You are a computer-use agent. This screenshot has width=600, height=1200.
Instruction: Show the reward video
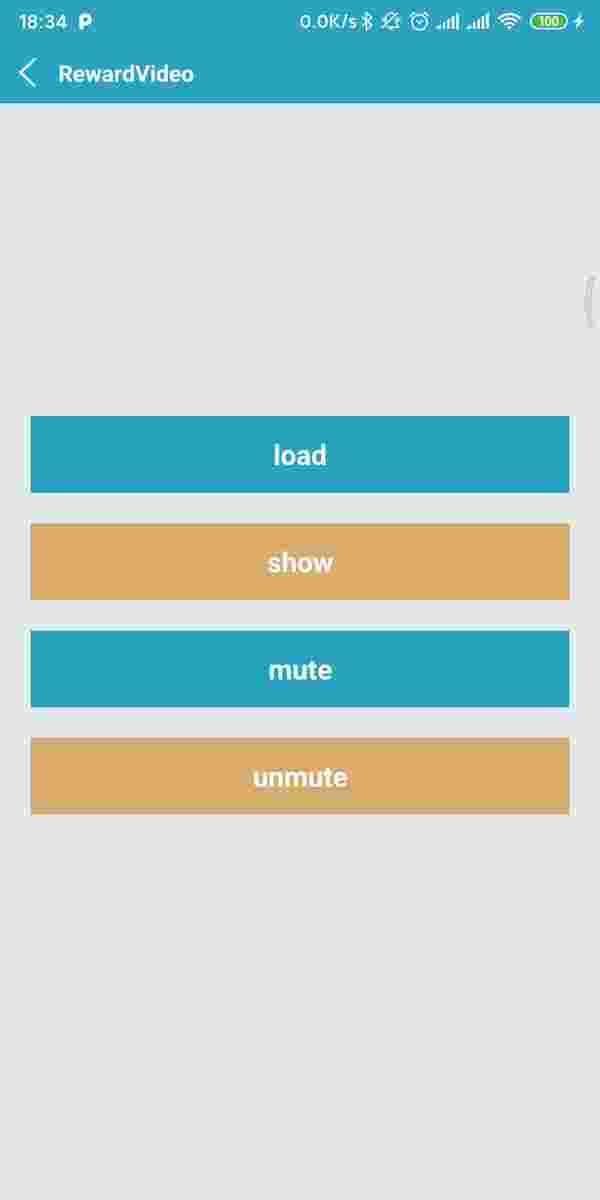point(300,562)
